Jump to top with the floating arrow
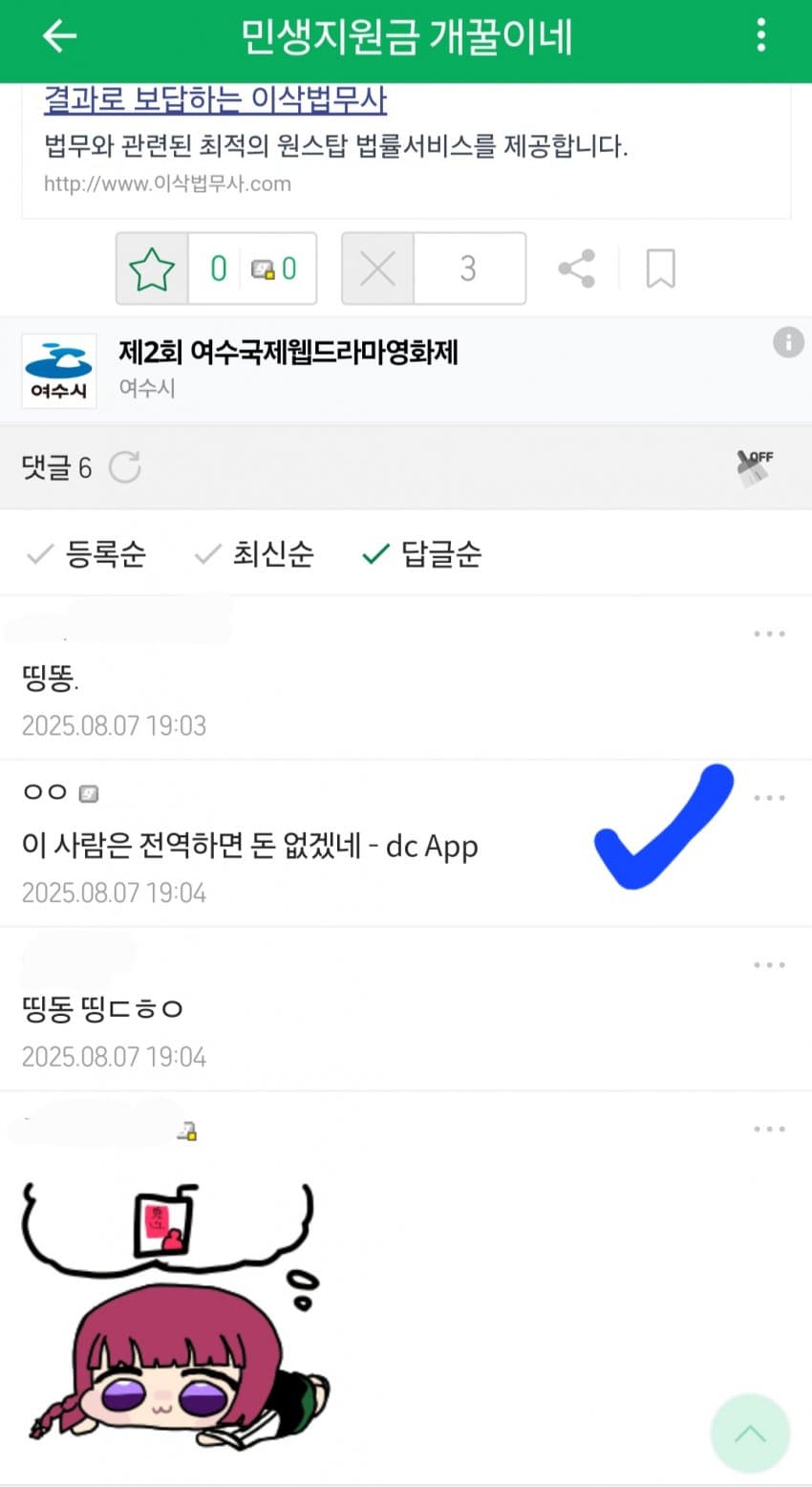 tap(750, 1433)
